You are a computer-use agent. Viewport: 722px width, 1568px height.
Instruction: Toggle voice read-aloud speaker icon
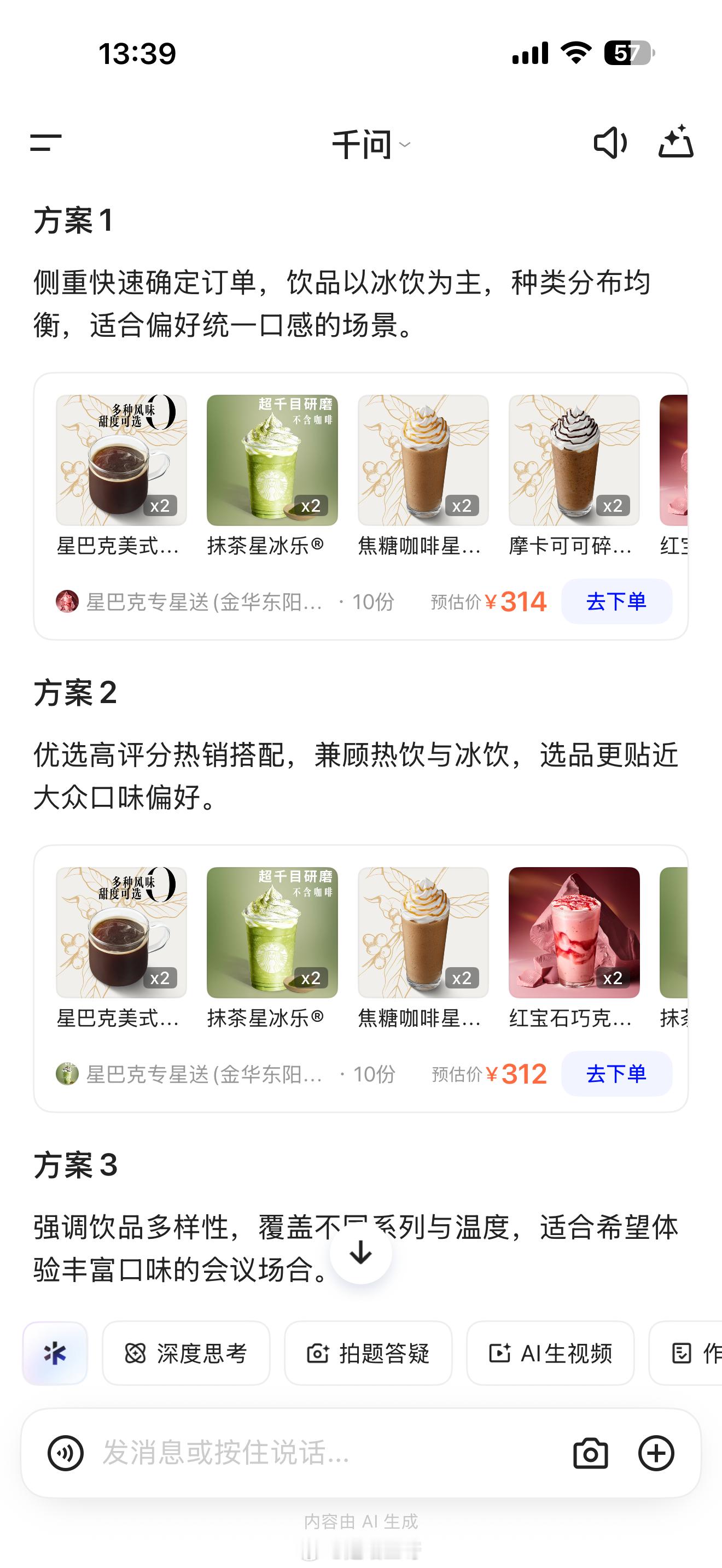609,144
